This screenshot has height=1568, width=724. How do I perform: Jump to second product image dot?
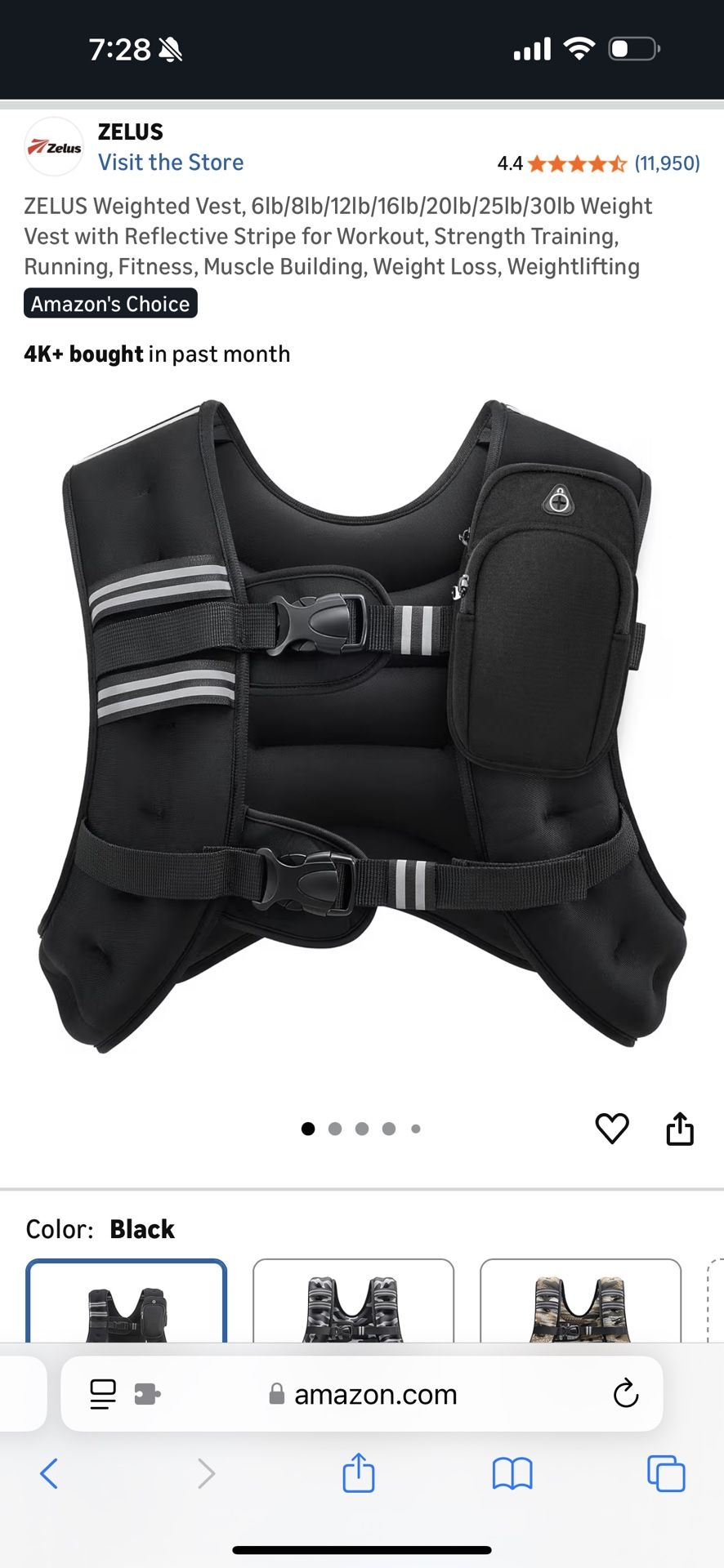pyautogui.click(x=335, y=1129)
